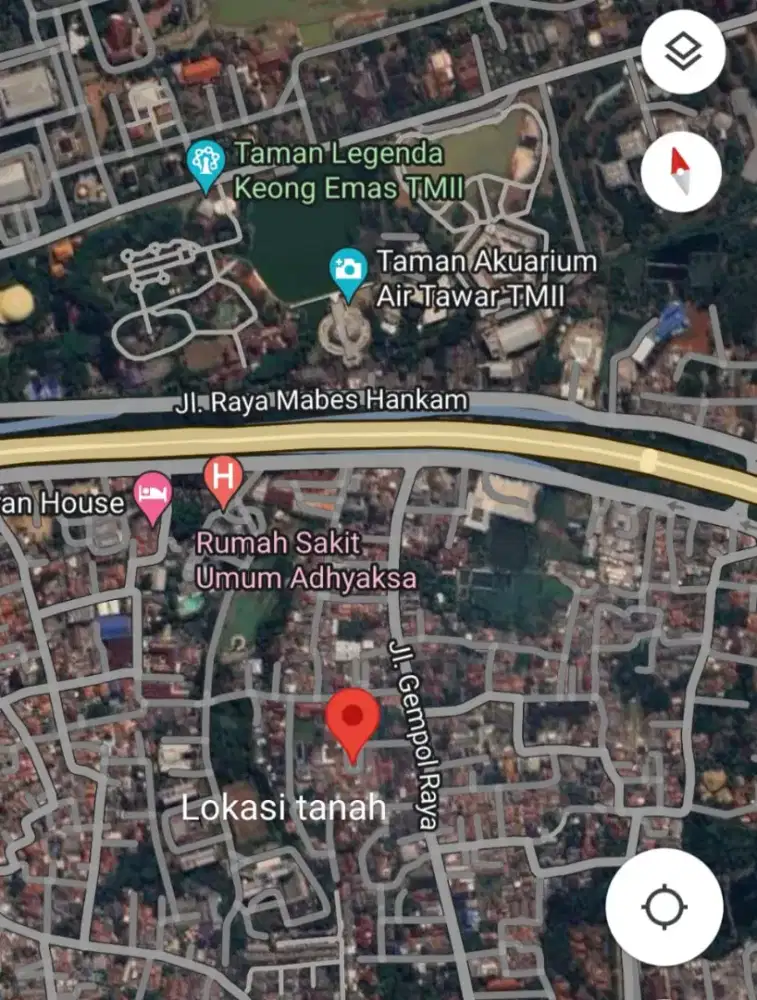Click the Ran House place label
The width and height of the screenshot is (757, 1000).
(65, 499)
